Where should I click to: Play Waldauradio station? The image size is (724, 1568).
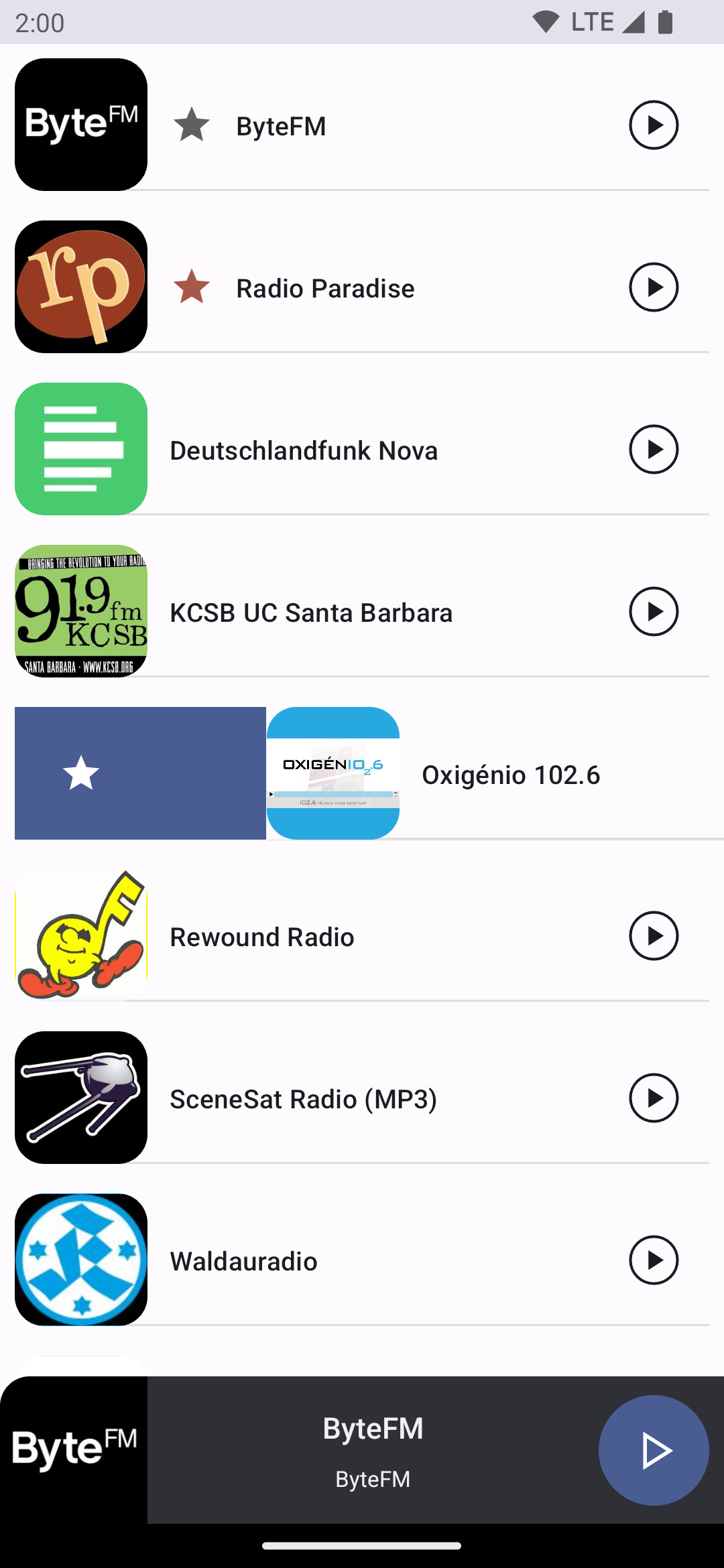pos(654,1260)
